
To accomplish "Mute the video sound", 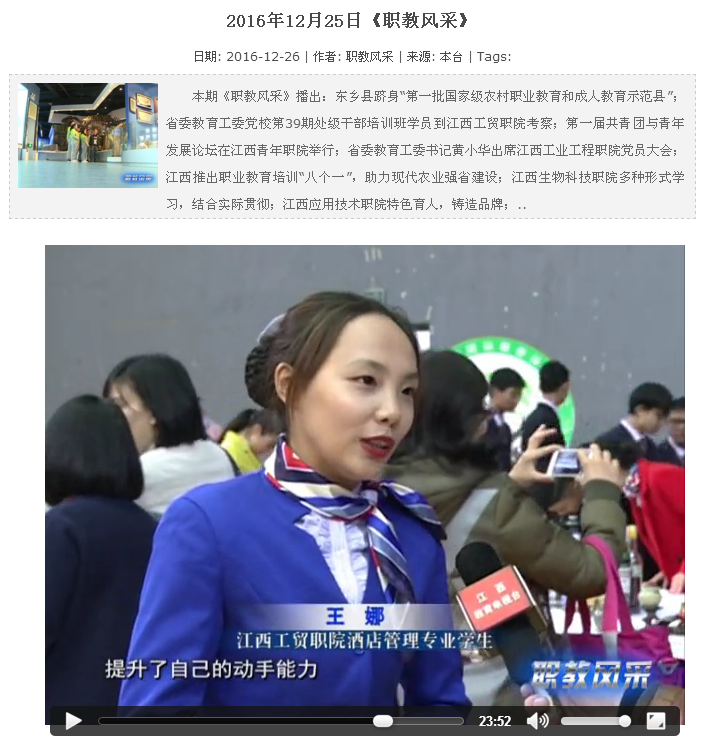I will pos(537,720).
